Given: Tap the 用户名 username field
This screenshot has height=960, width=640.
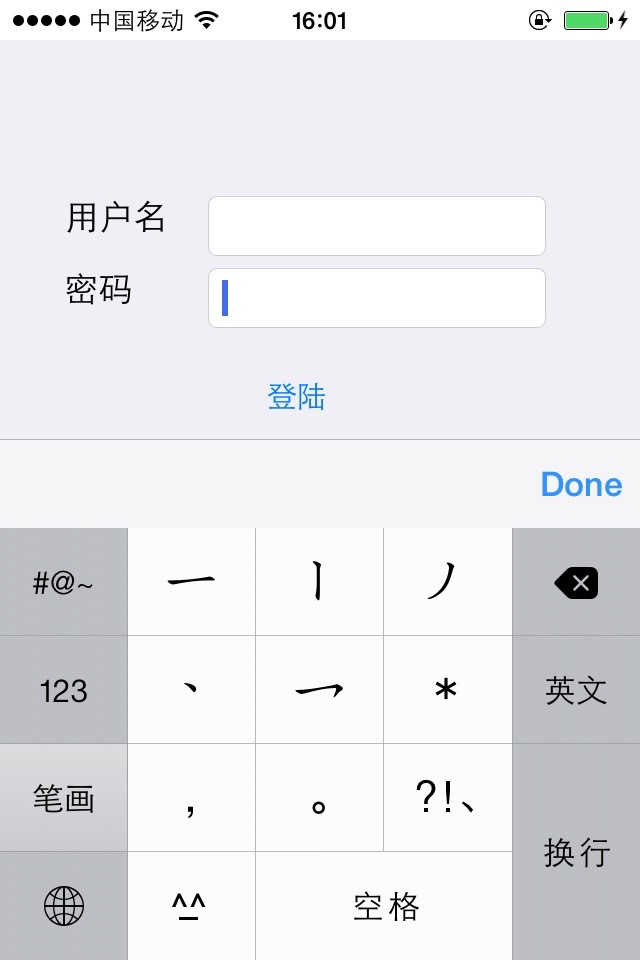Looking at the screenshot, I should (x=376, y=226).
